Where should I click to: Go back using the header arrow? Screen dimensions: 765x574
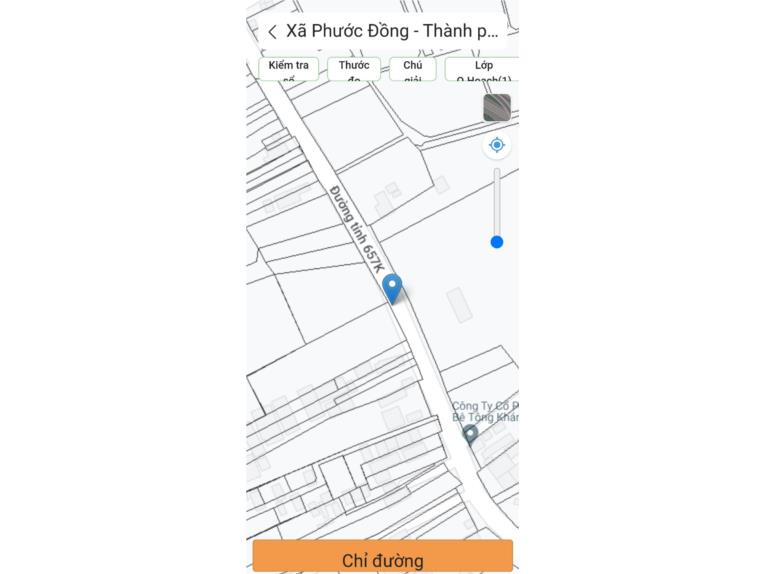pyautogui.click(x=272, y=32)
